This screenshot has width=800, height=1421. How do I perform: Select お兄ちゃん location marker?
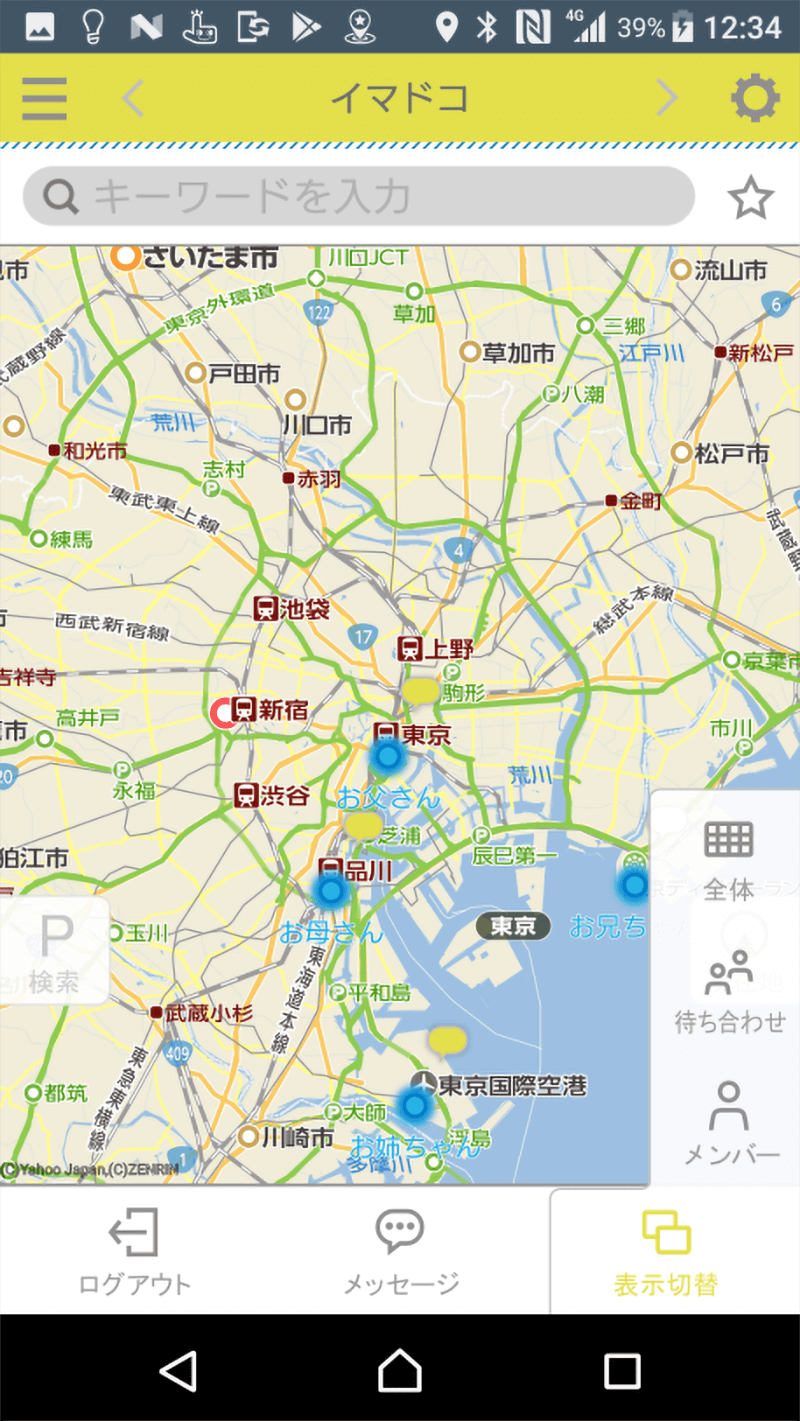click(633, 884)
